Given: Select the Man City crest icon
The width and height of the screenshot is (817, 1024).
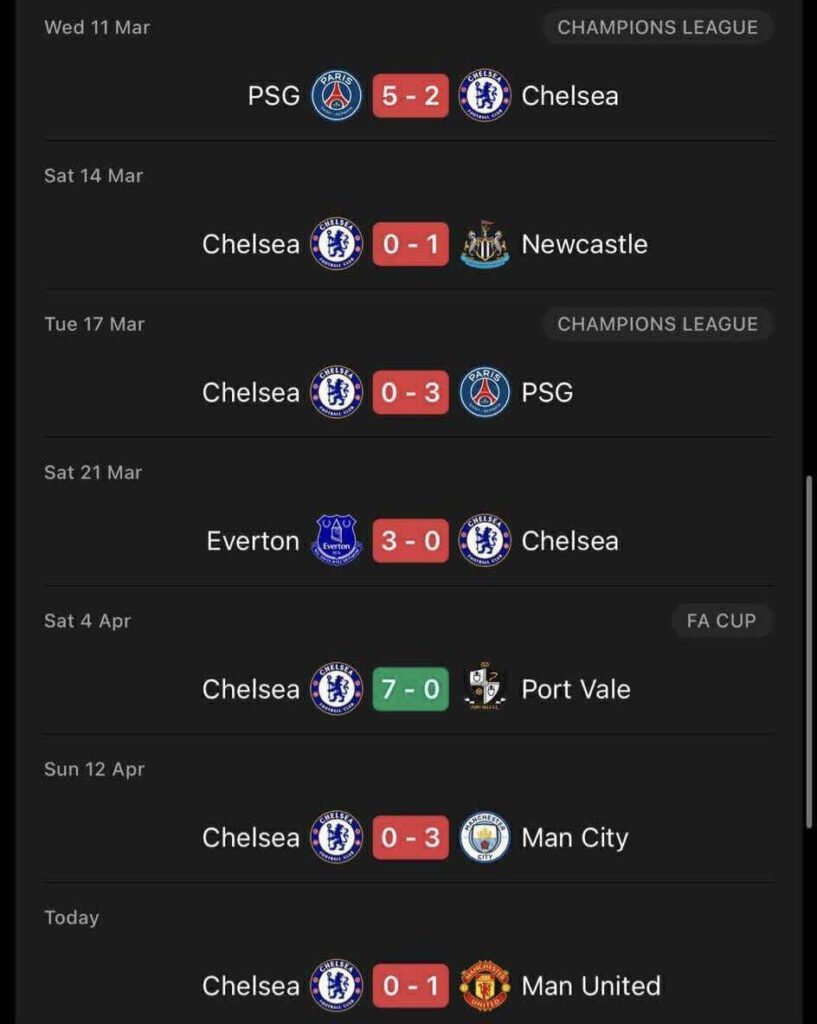Looking at the screenshot, I should pos(487,838).
